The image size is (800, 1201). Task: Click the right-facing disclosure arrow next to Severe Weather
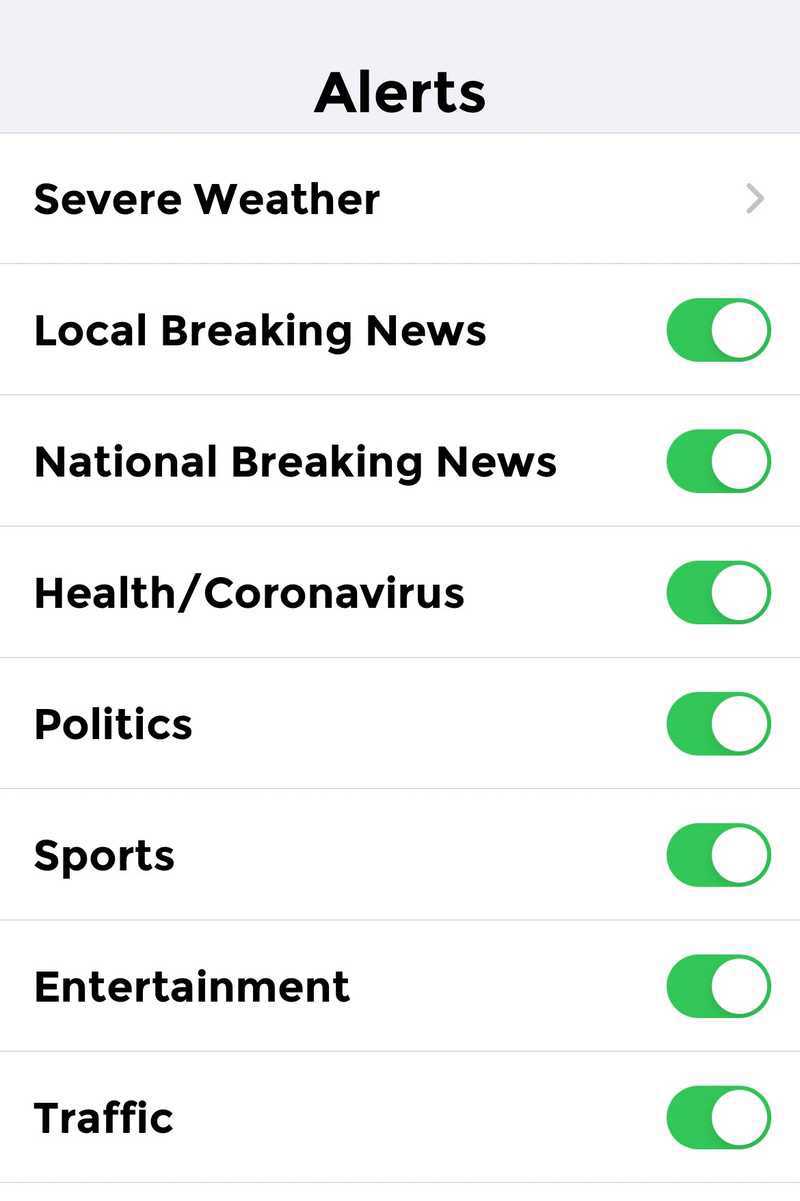[754, 199]
